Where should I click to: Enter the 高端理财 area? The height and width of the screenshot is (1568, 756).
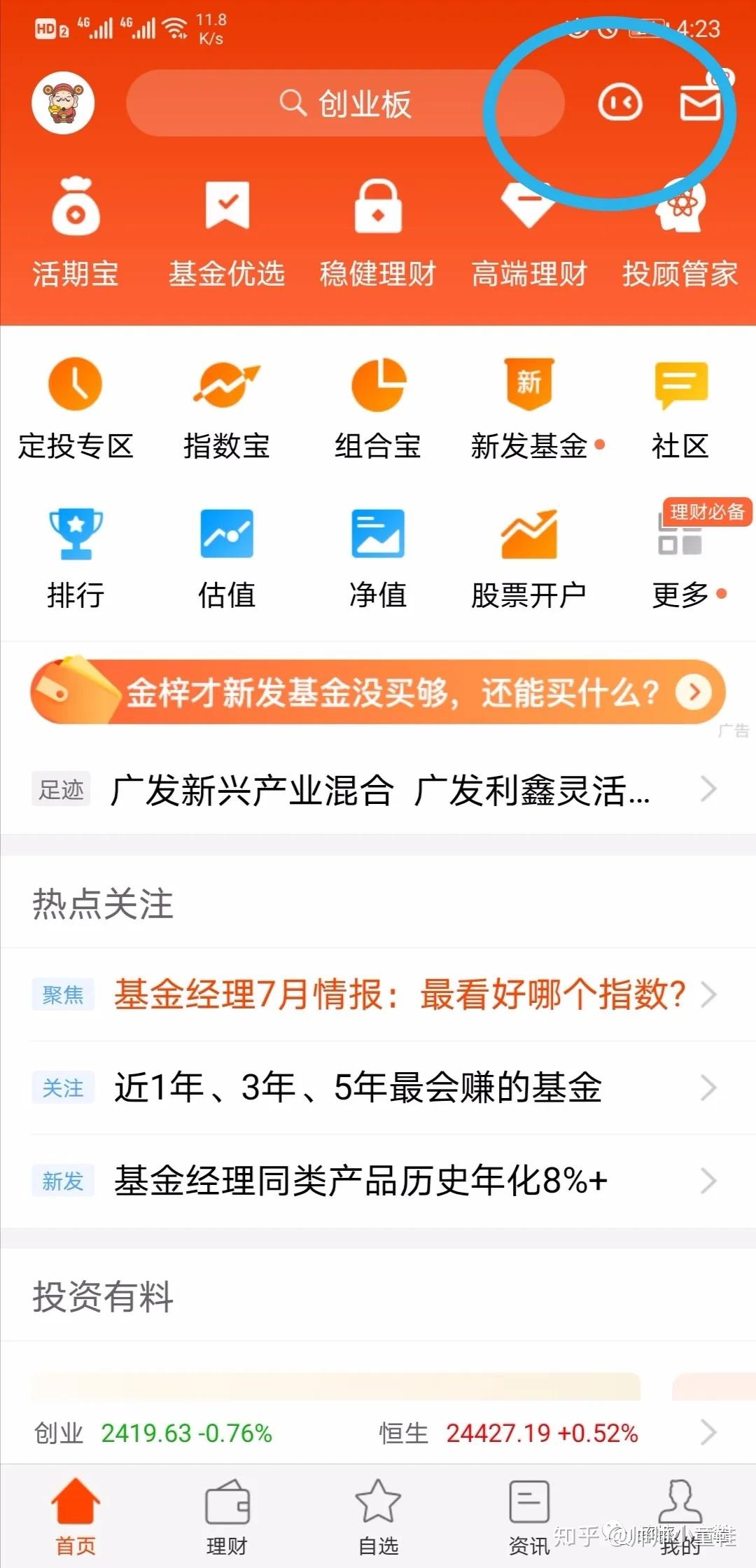pyautogui.click(x=529, y=231)
